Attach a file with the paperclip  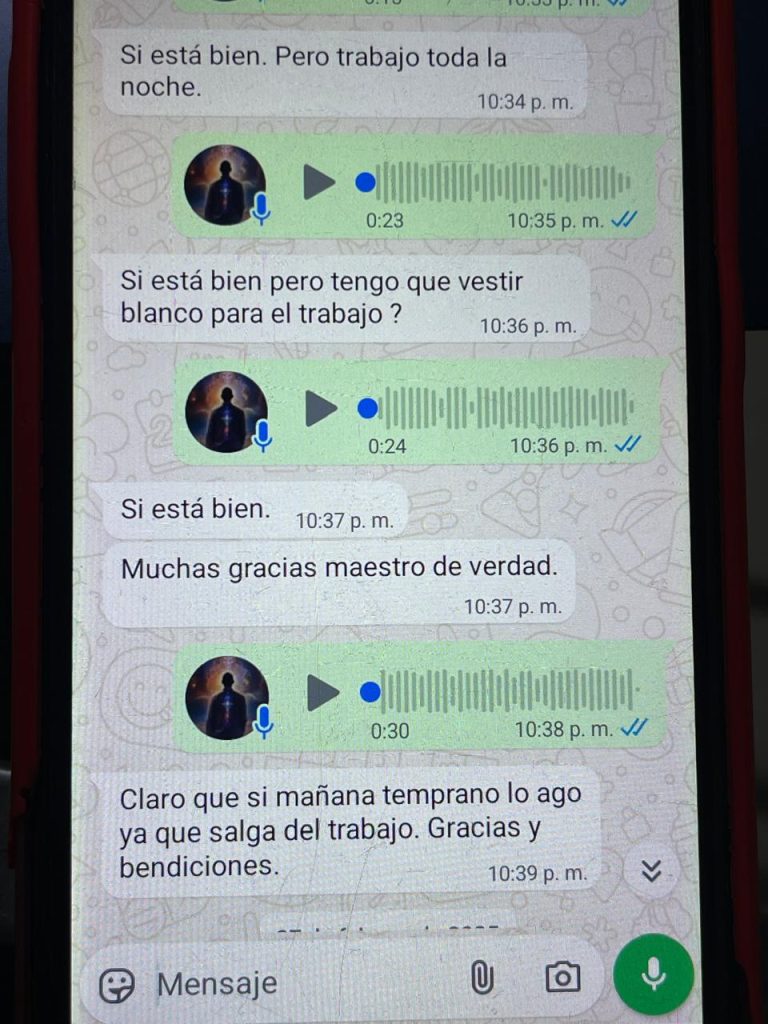click(x=482, y=978)
